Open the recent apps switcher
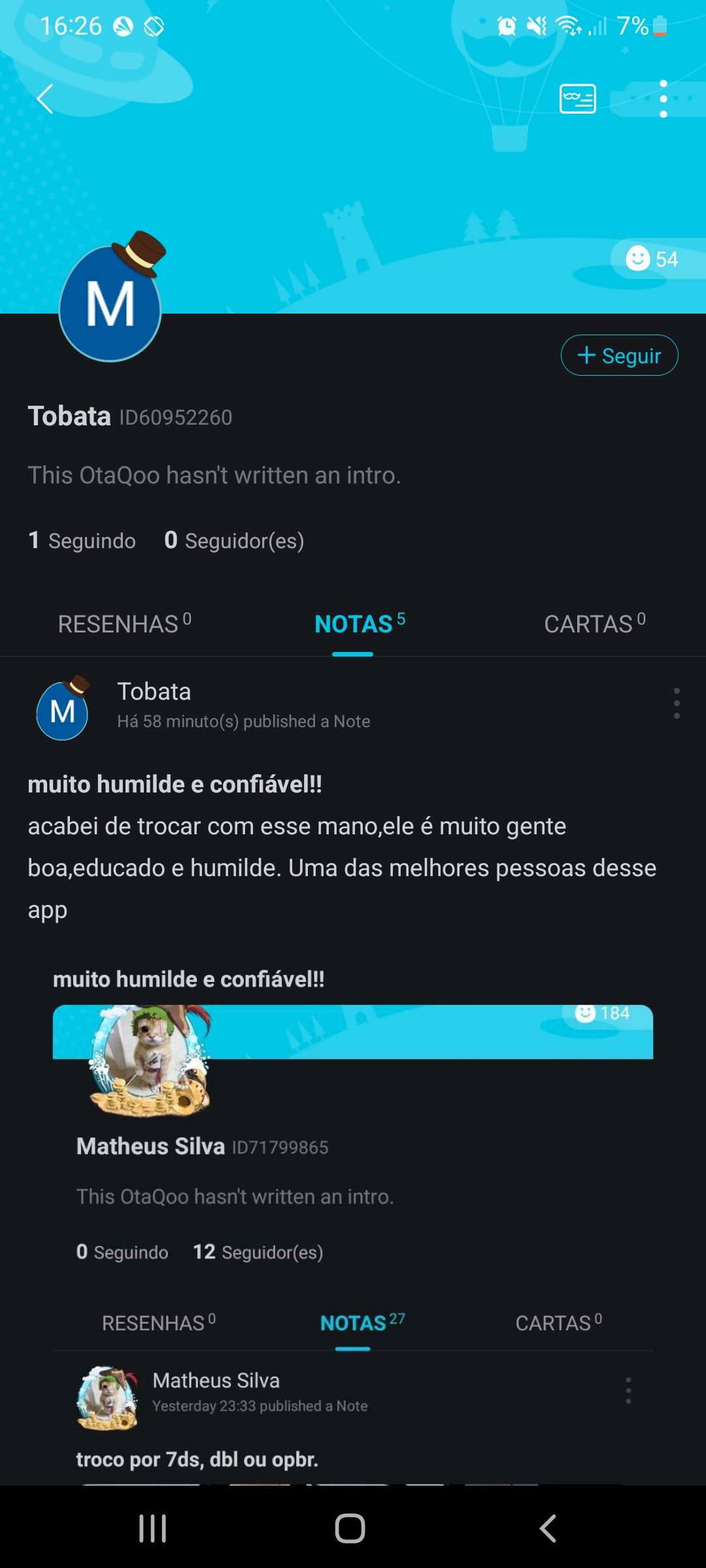 153,1528
